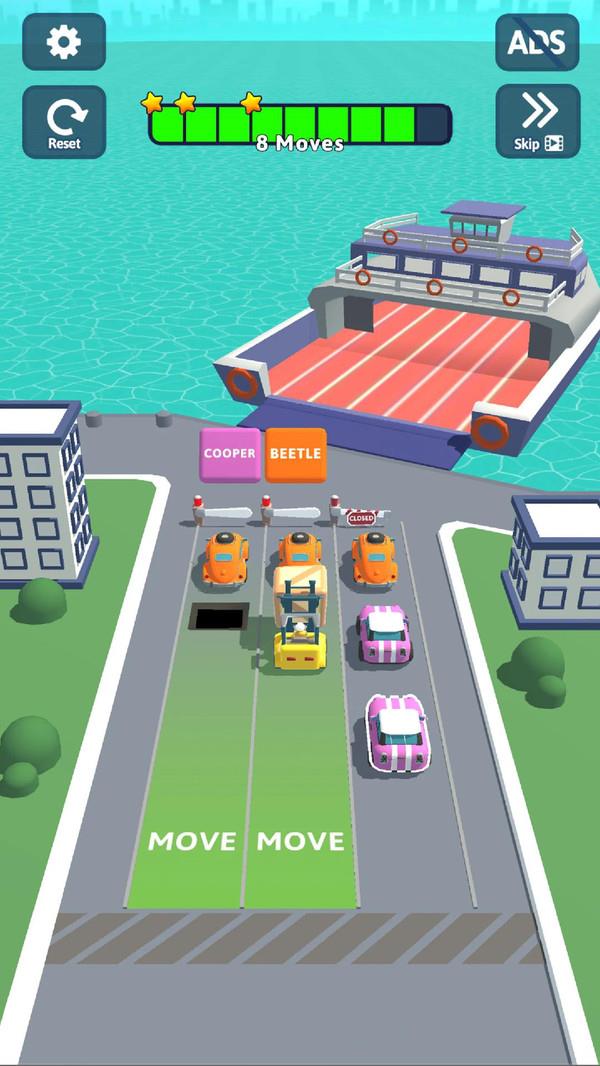Open the settings gear
This screenshot has width=600, height=1066.
64,42
